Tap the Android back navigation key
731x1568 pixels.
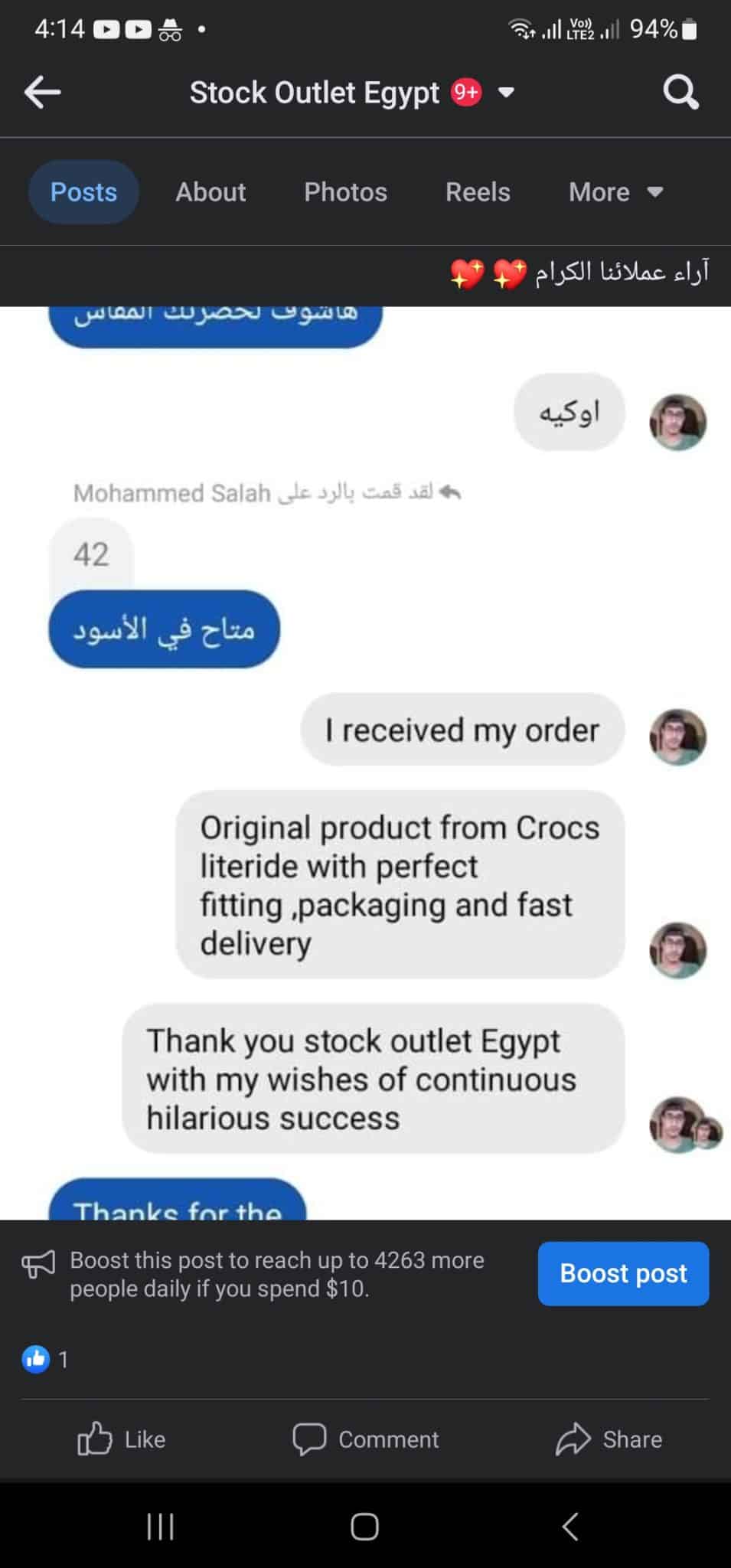pos(569,1527)
